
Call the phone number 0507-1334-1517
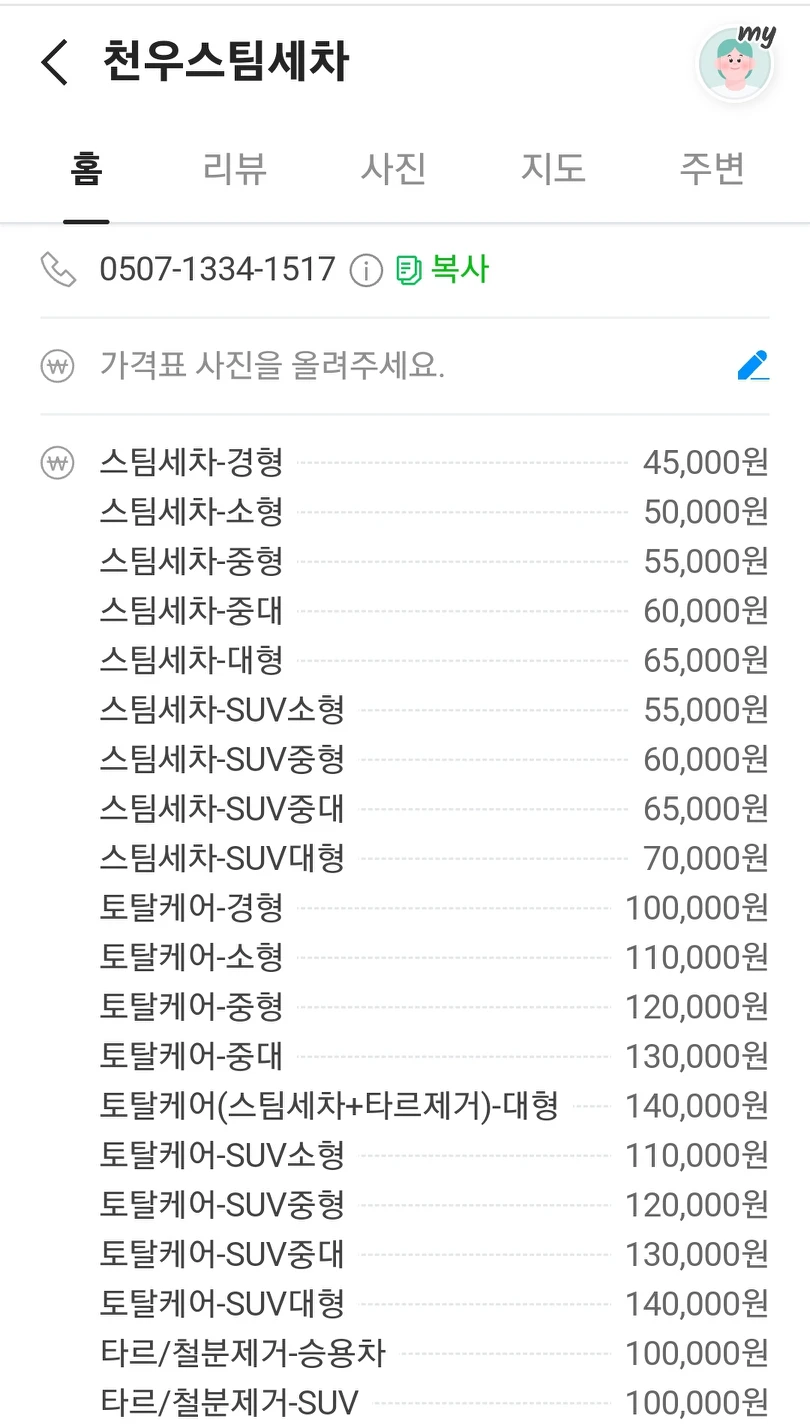click(x=217, y=269)
